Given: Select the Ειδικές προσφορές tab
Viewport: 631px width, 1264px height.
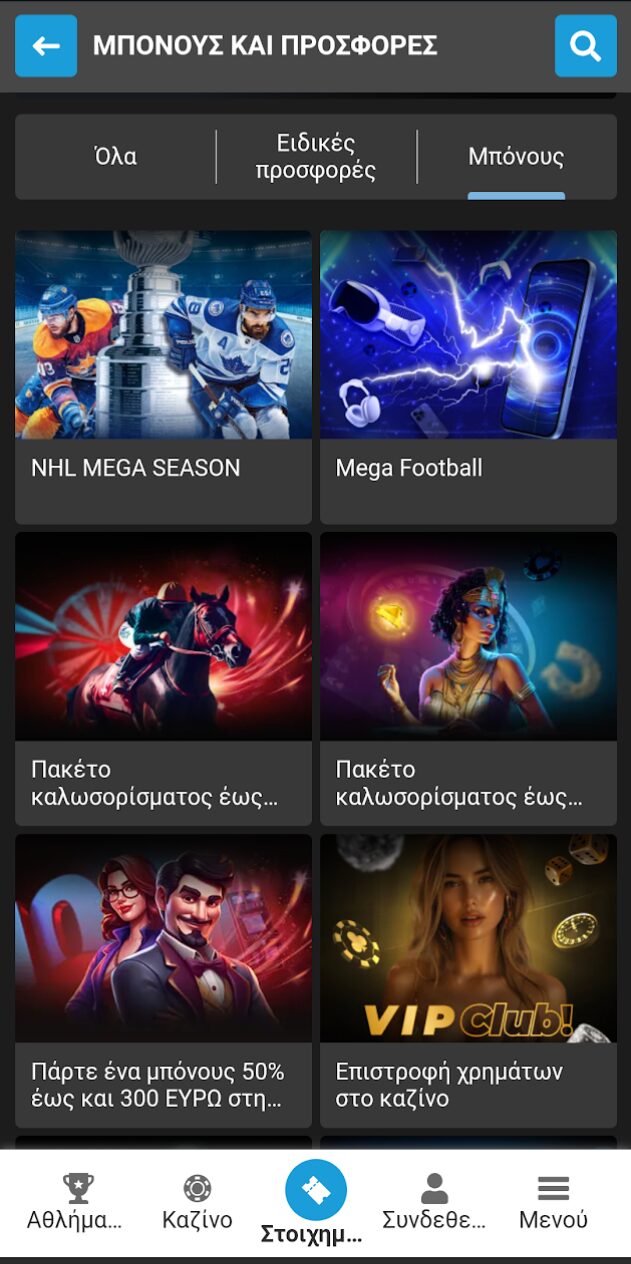Looking at the screenshot, I should 316,157.
